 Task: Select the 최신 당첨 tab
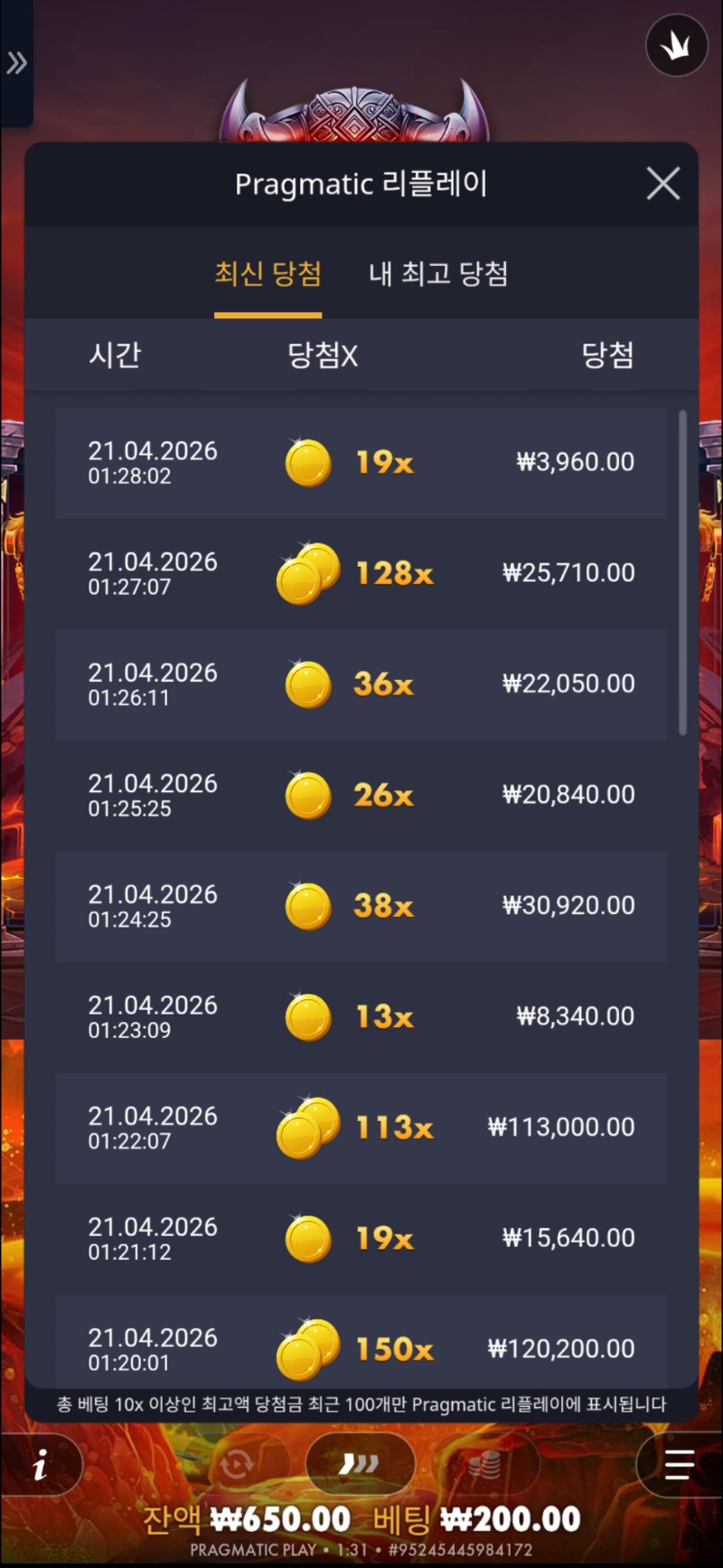pyautogui.click(x=268, y=274)
